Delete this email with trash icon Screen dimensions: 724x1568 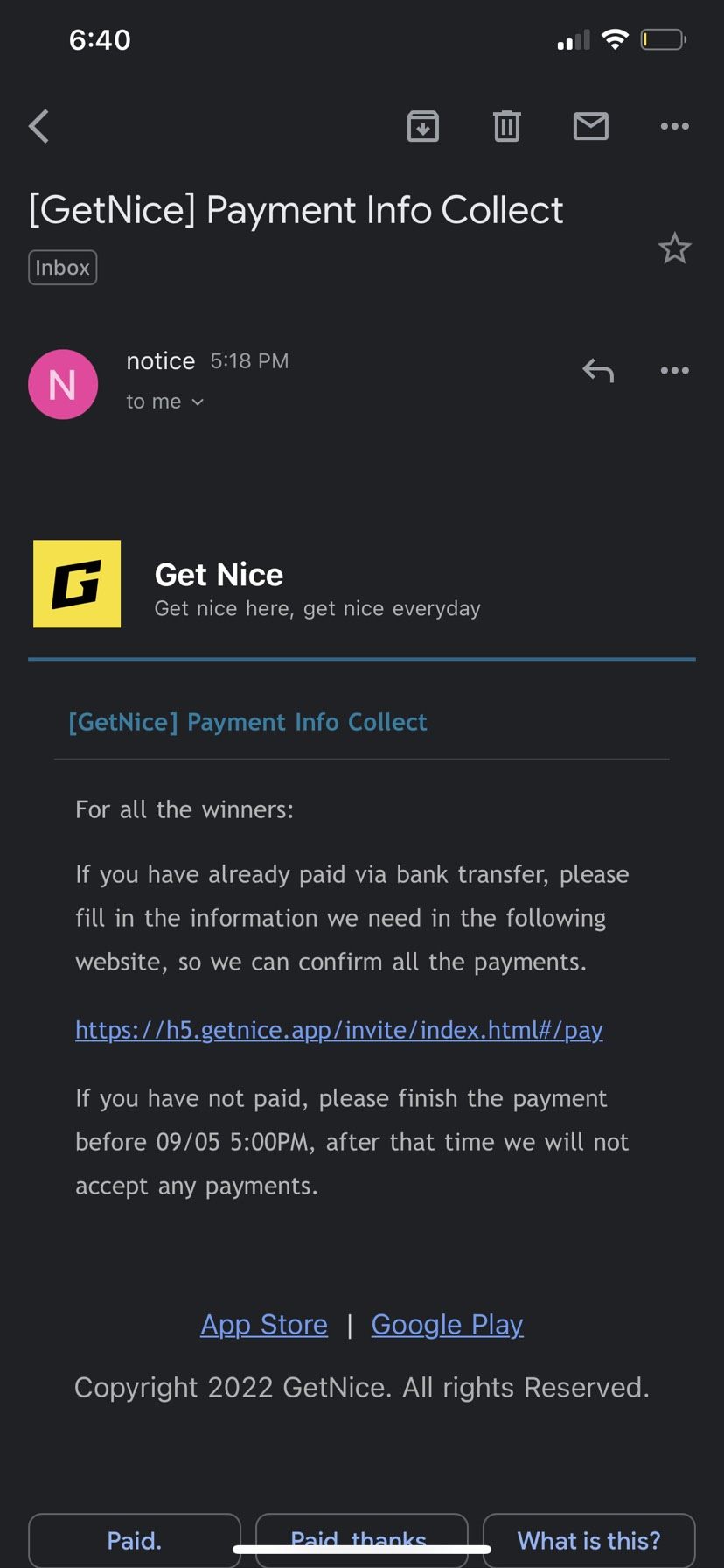point(506,126)
